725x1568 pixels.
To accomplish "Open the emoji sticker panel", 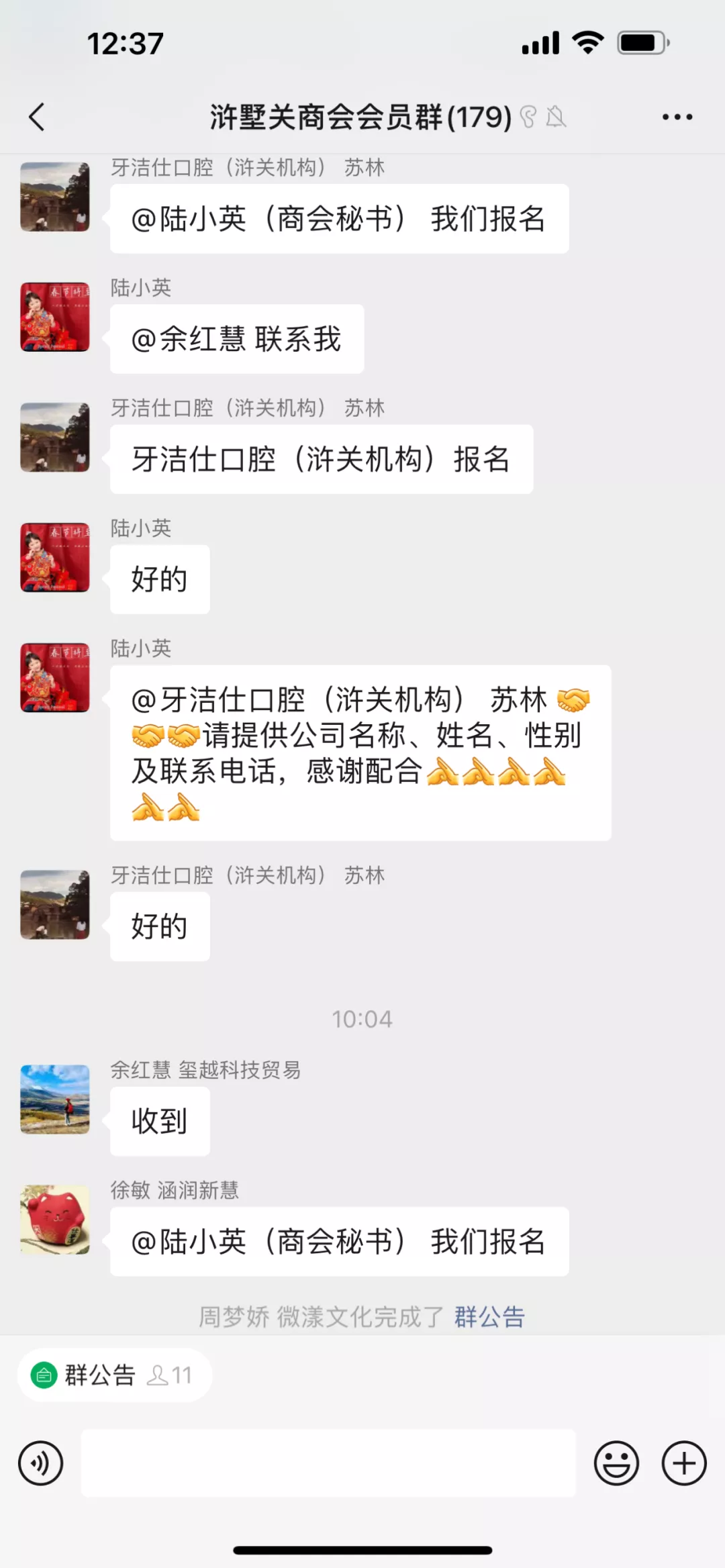I will [616, 1463].
